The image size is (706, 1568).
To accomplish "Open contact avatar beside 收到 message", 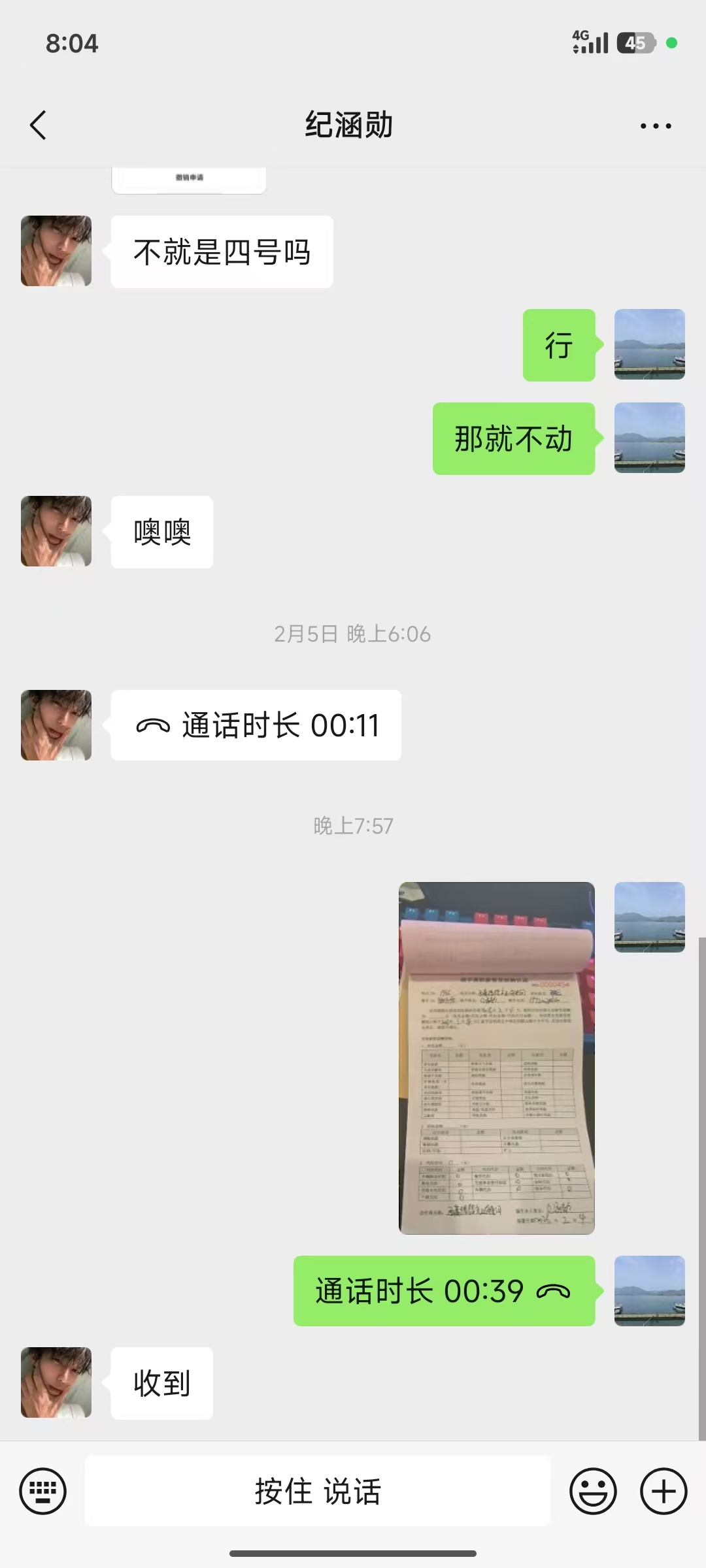I will click(56, 1382).
